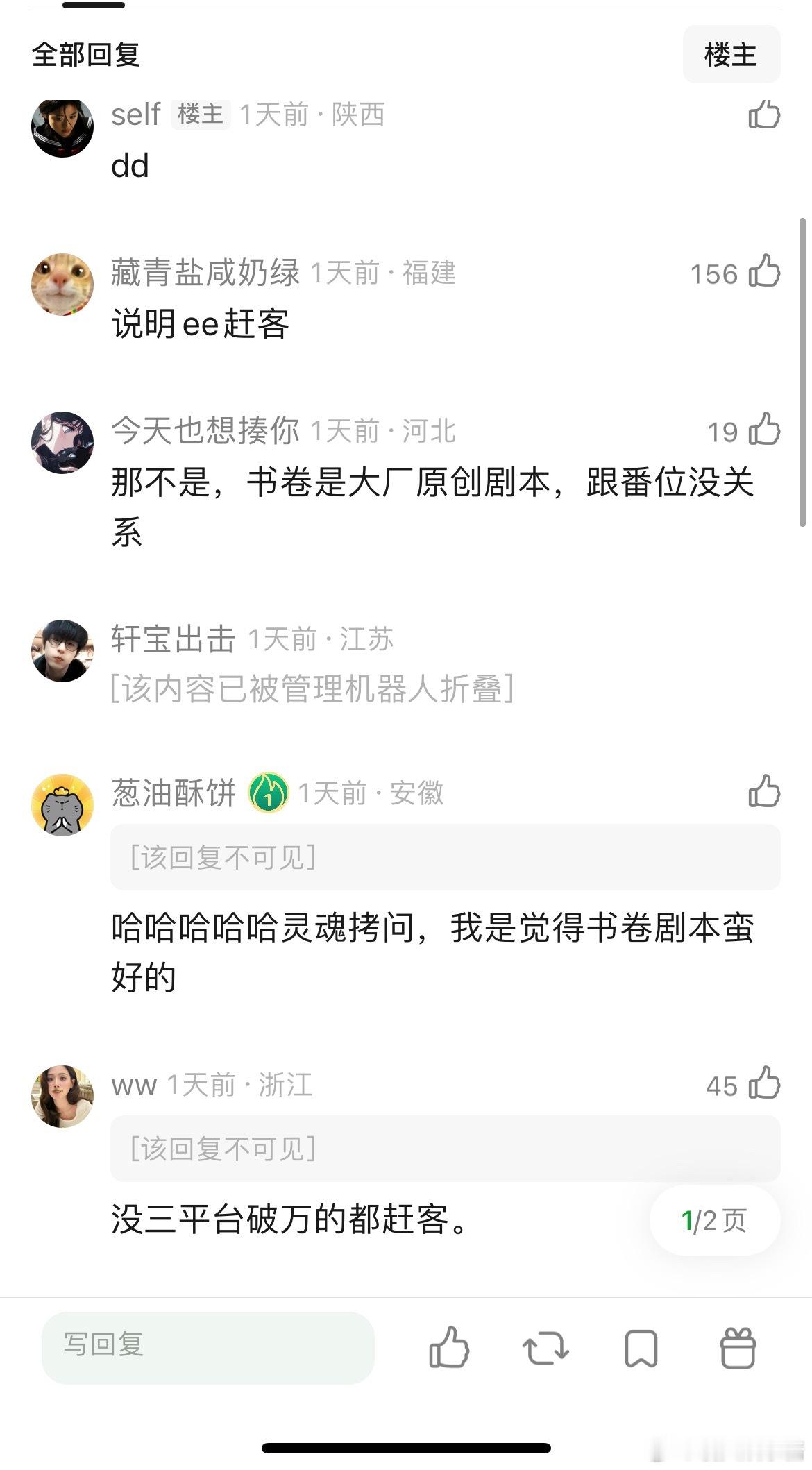
Task: Tap the repost arrows icon at bottom toolbar
Action: click(548, 1347)
